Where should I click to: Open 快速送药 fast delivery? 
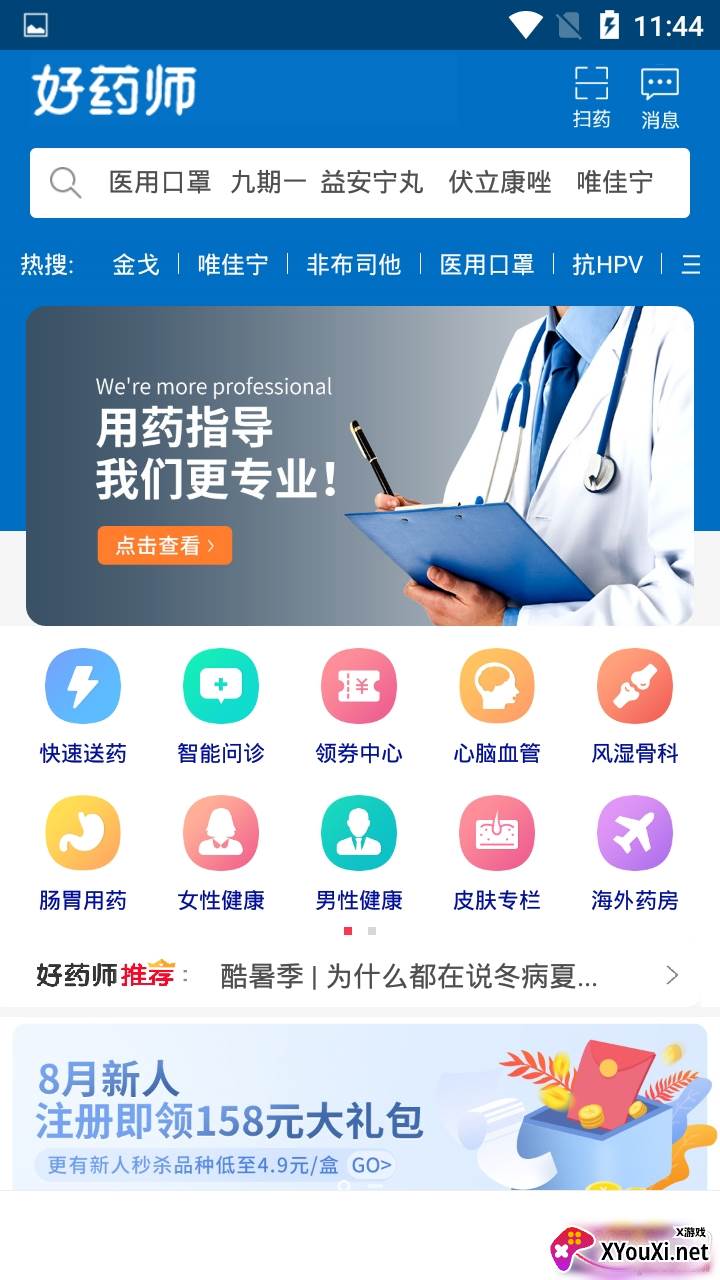coord(83,706)
